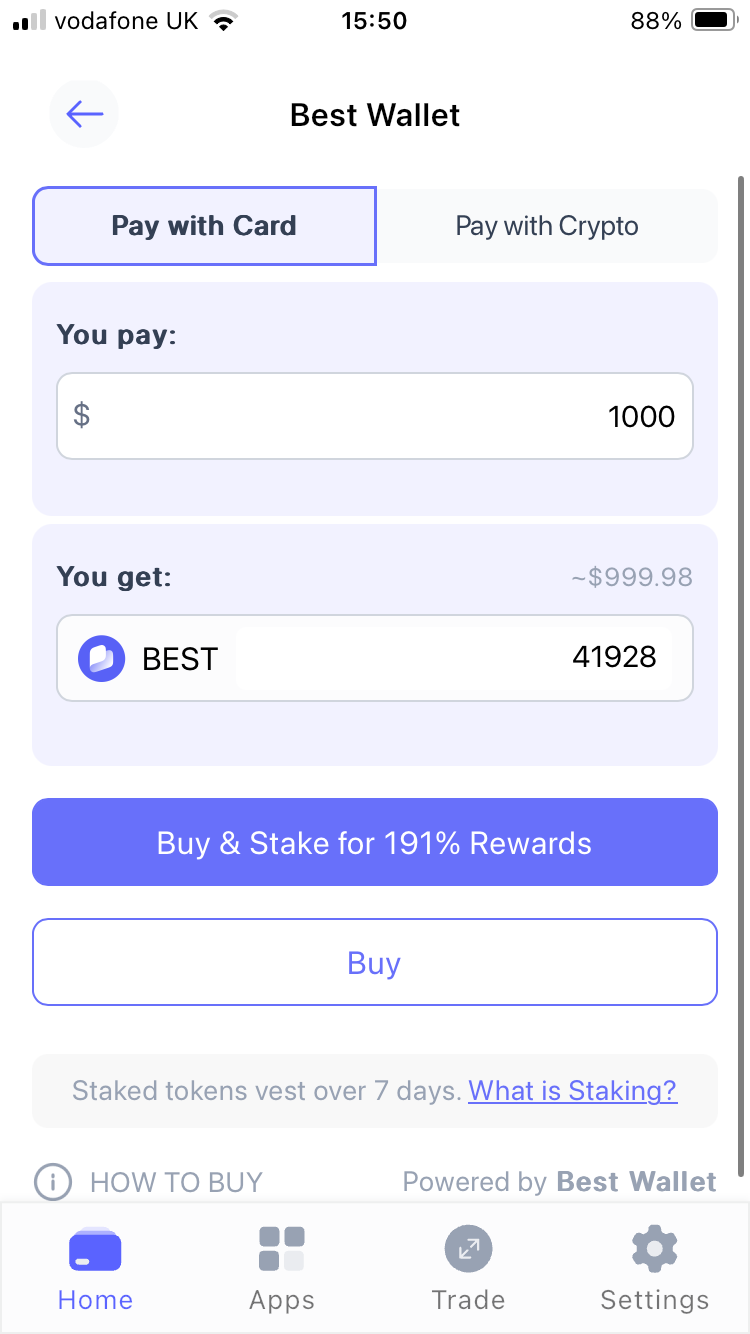Tap the outlined Buy button
Viewport: 750px width, 1334px height.
[x=375, y=962]
